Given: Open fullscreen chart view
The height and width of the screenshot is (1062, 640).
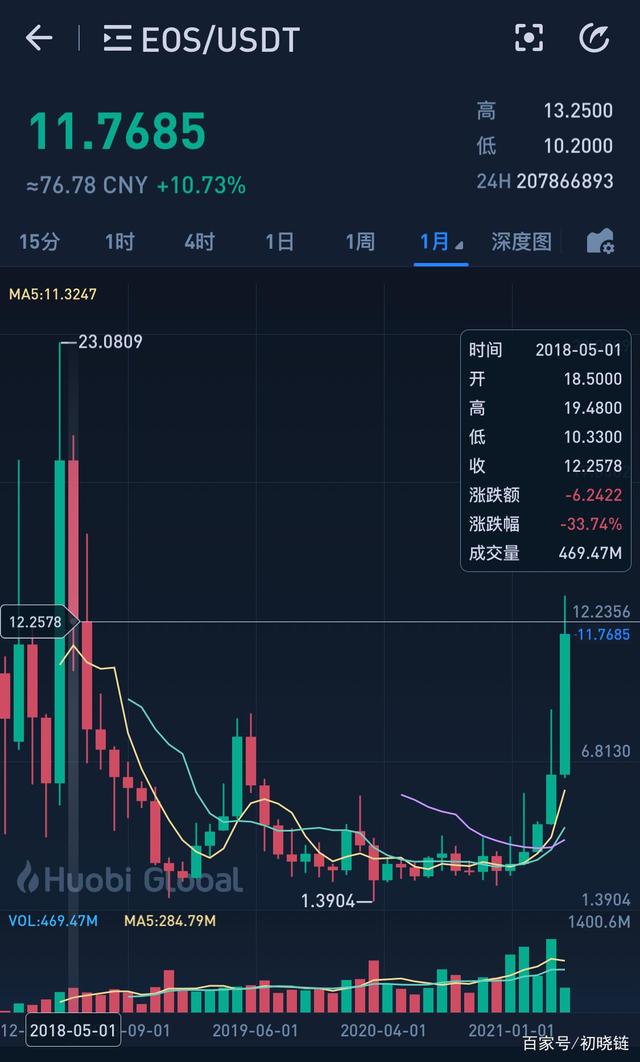Looking at the screenshot, I should tap(528, 39).
